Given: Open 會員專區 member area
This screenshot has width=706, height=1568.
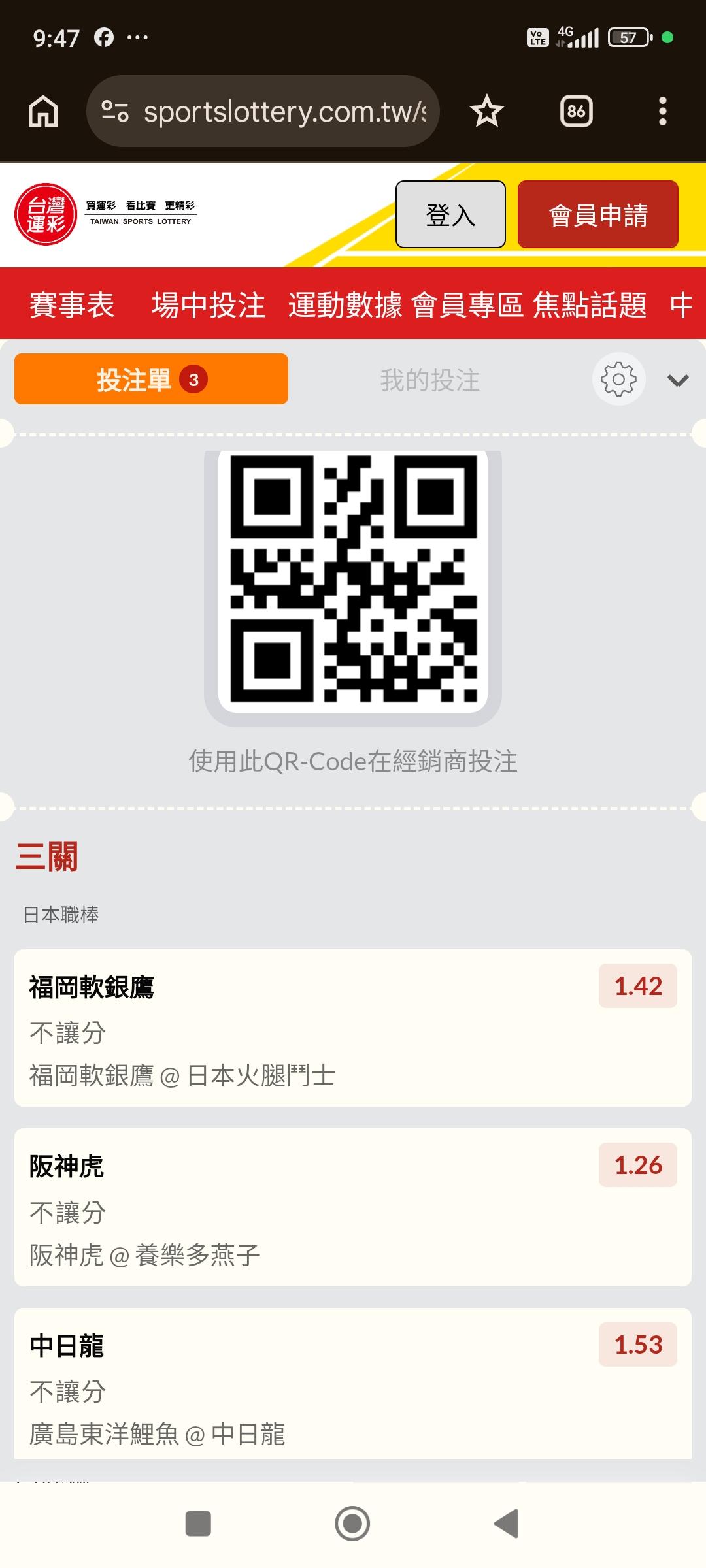Looking at the screenshot, I should [x=467, y=304].
